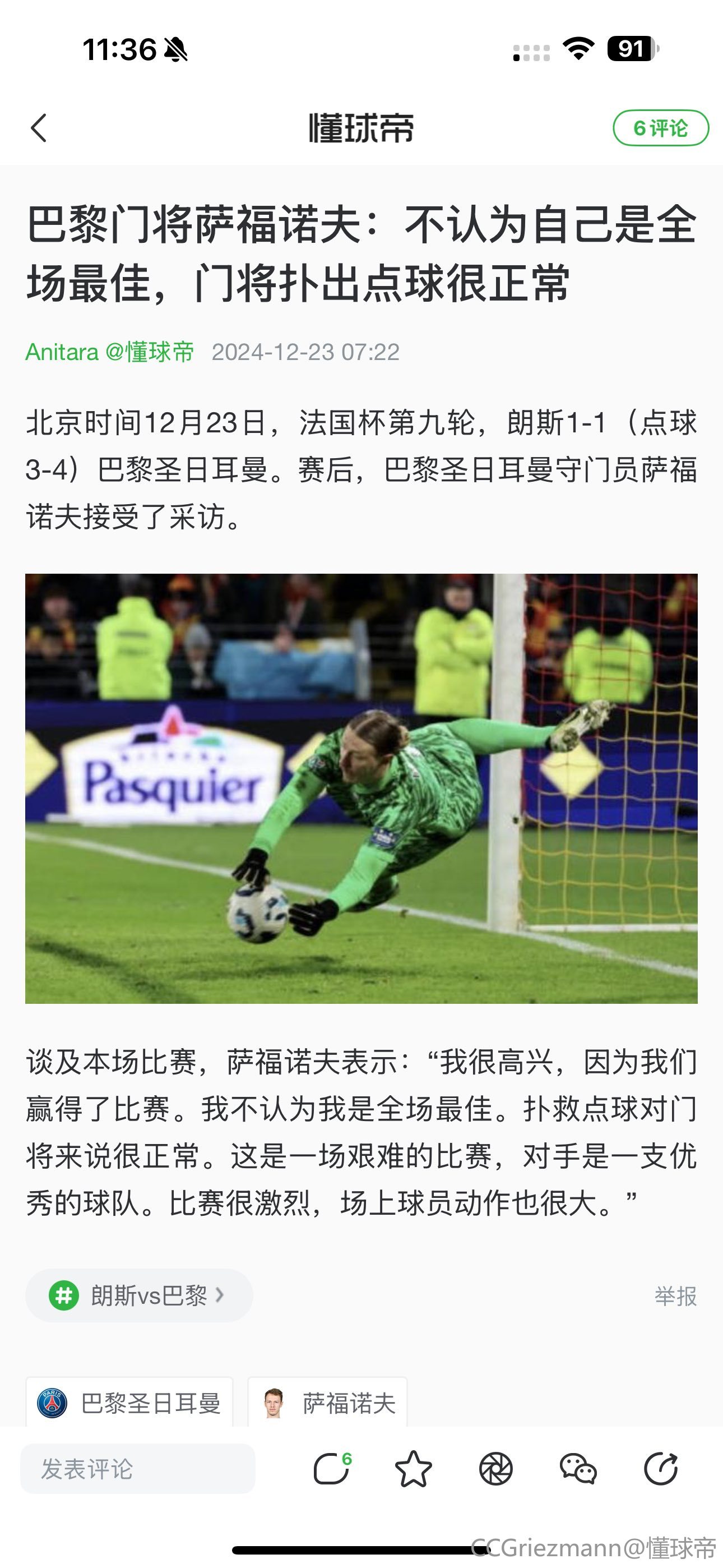Screen dimensions: 723x1568
Task: Open the 朗斯vs巴黎 topic chip
Action: 139,1295
